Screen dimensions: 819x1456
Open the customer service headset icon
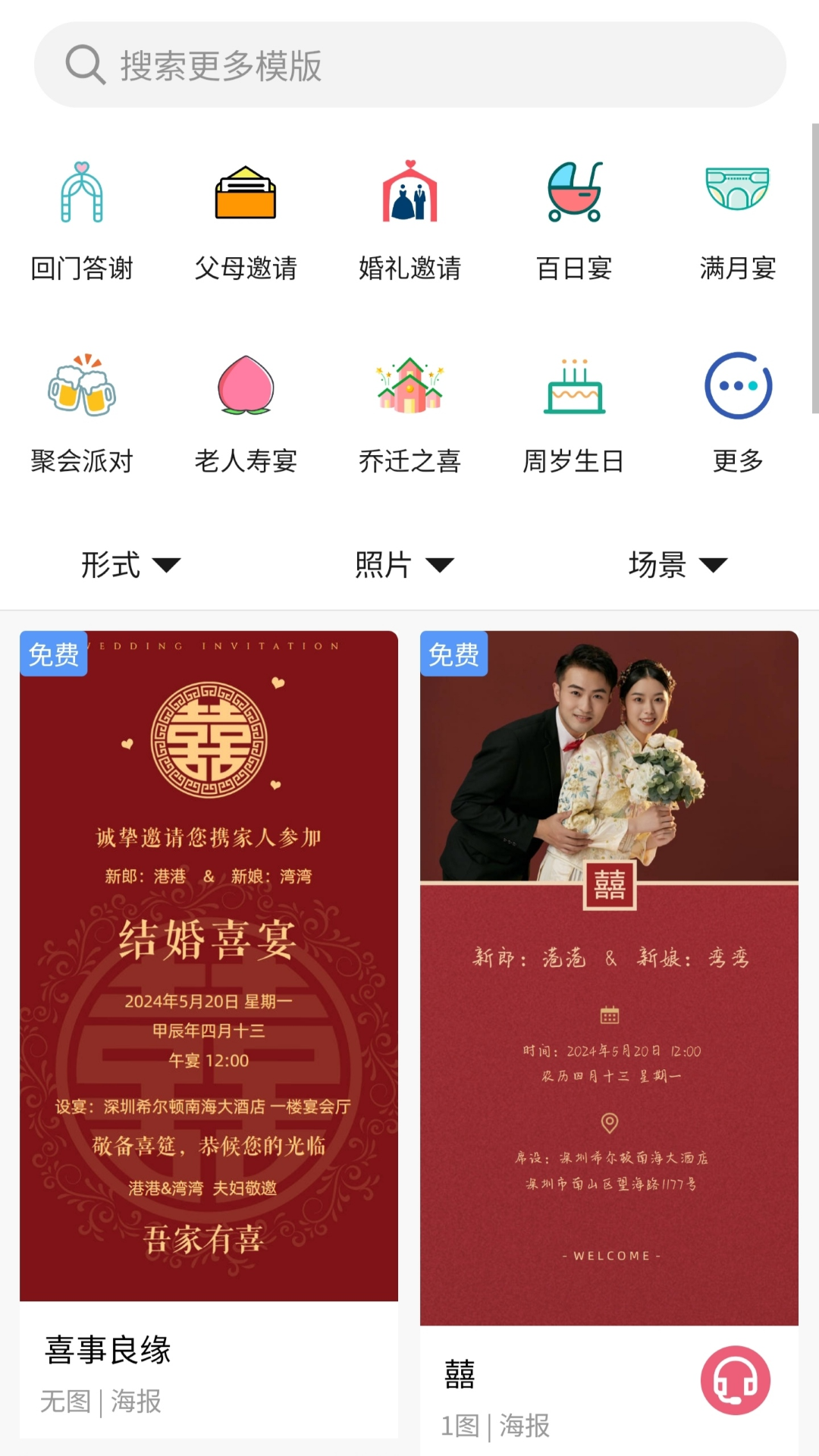[x=734, y=1380]
